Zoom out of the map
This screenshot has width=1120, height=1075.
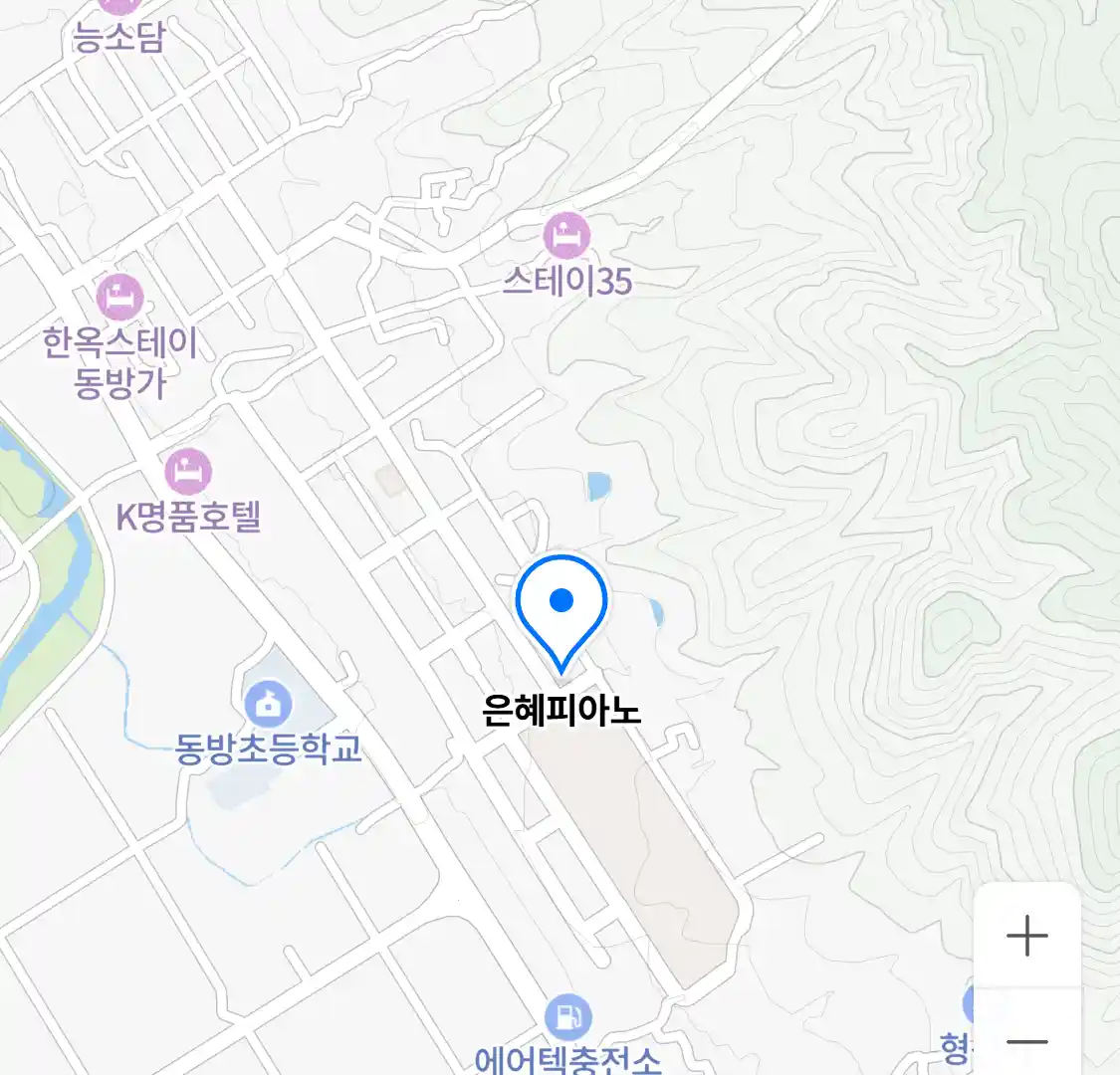click(x=1026, y=1042)
